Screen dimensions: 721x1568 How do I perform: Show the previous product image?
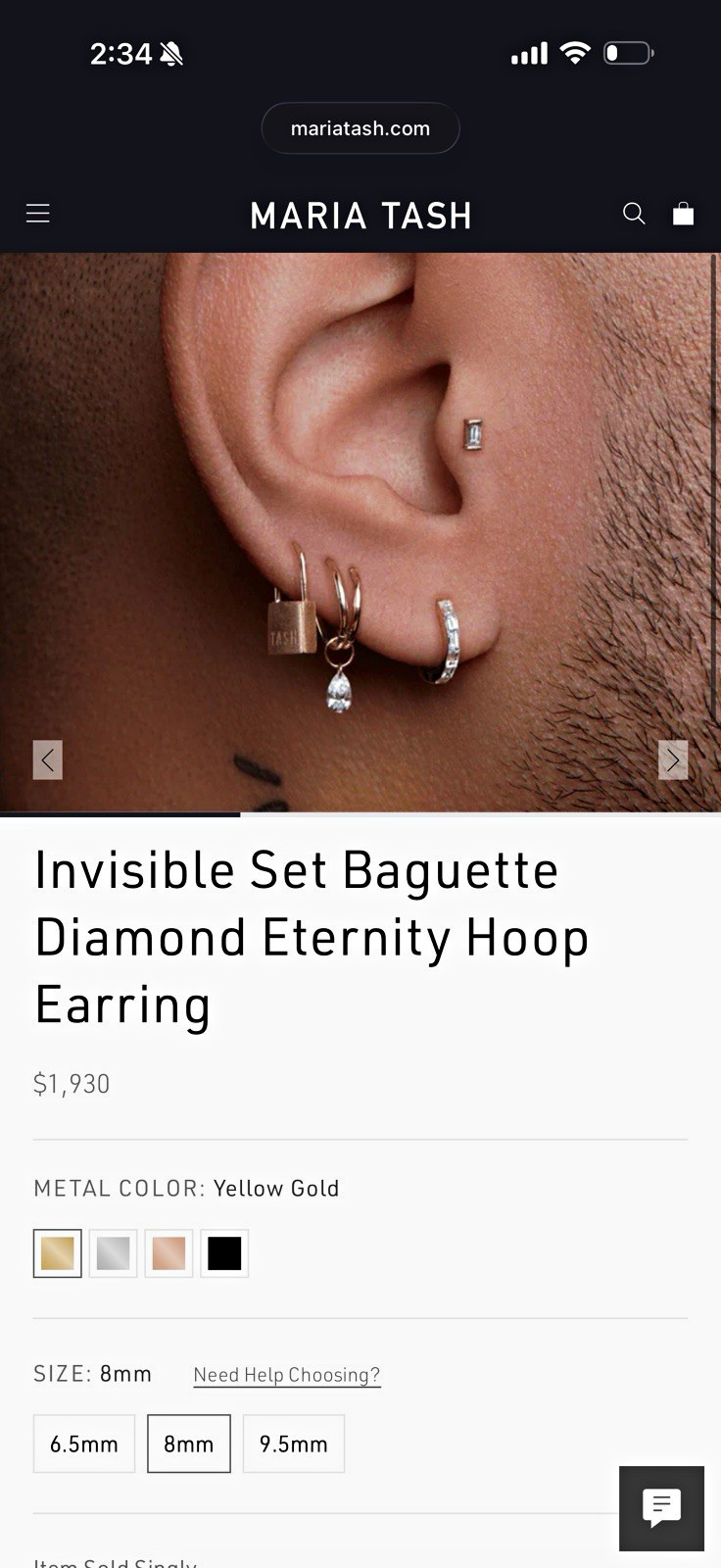point(48,759)
